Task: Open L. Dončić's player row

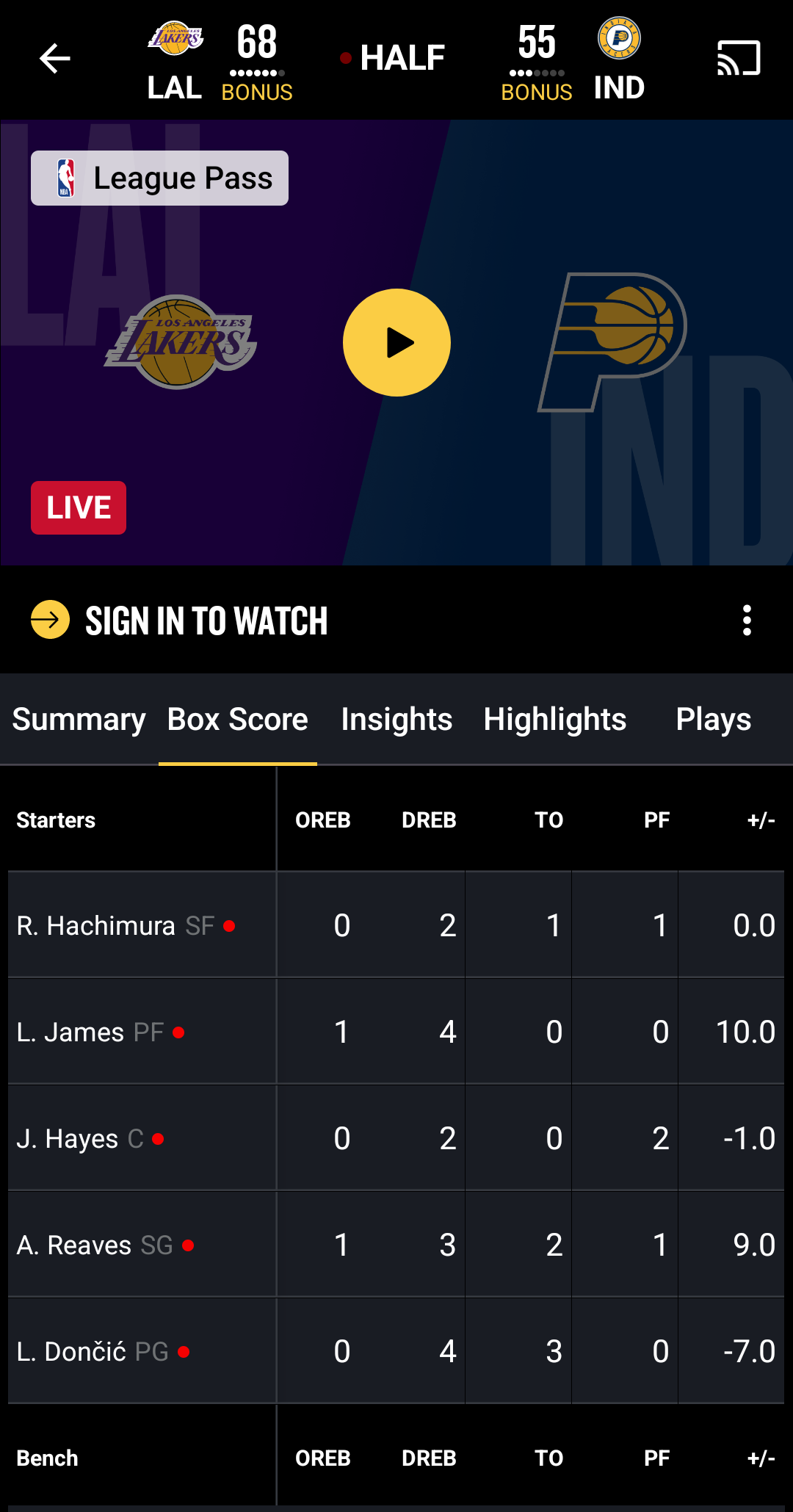Action: coord(396,1350)
